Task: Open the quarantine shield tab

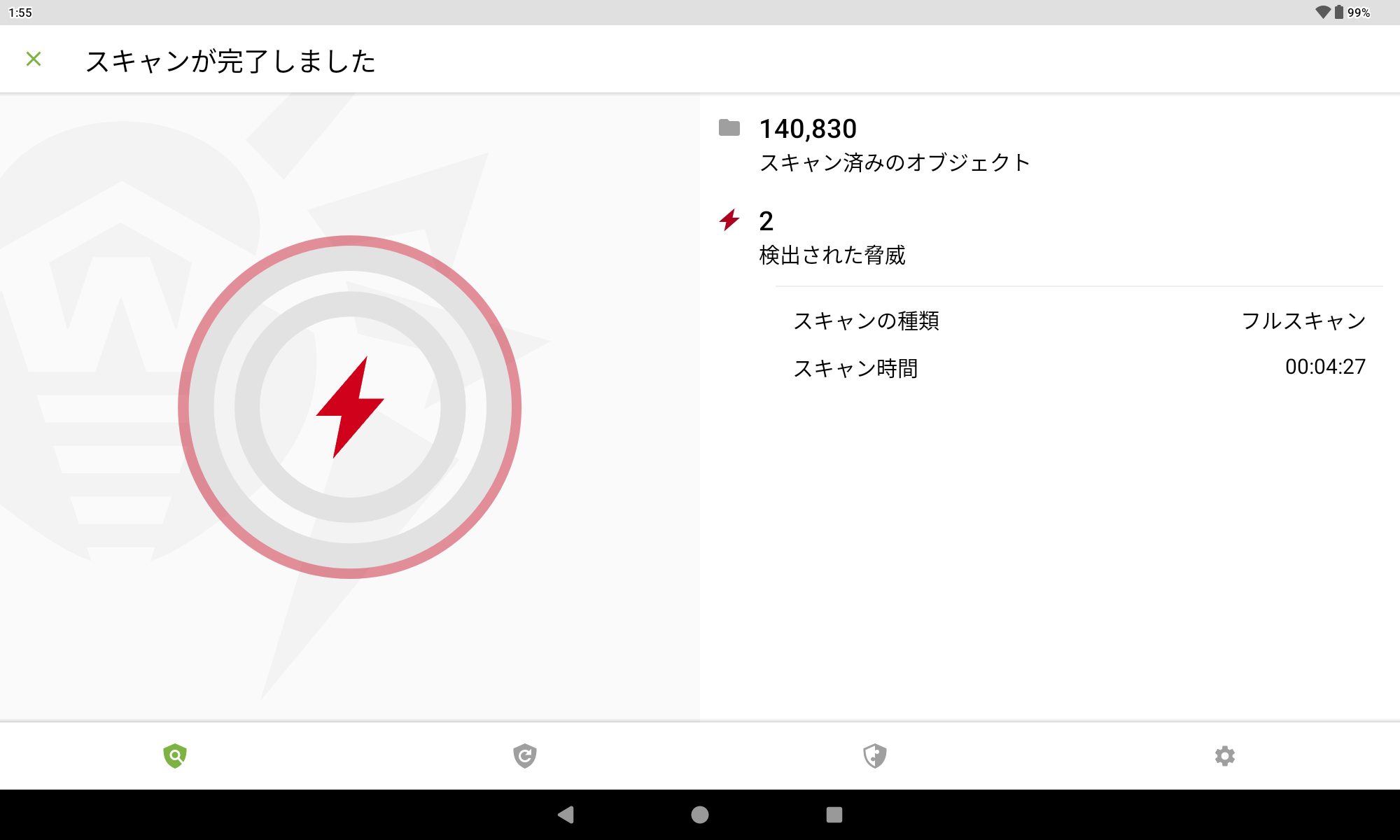Action: click(875, 756)
